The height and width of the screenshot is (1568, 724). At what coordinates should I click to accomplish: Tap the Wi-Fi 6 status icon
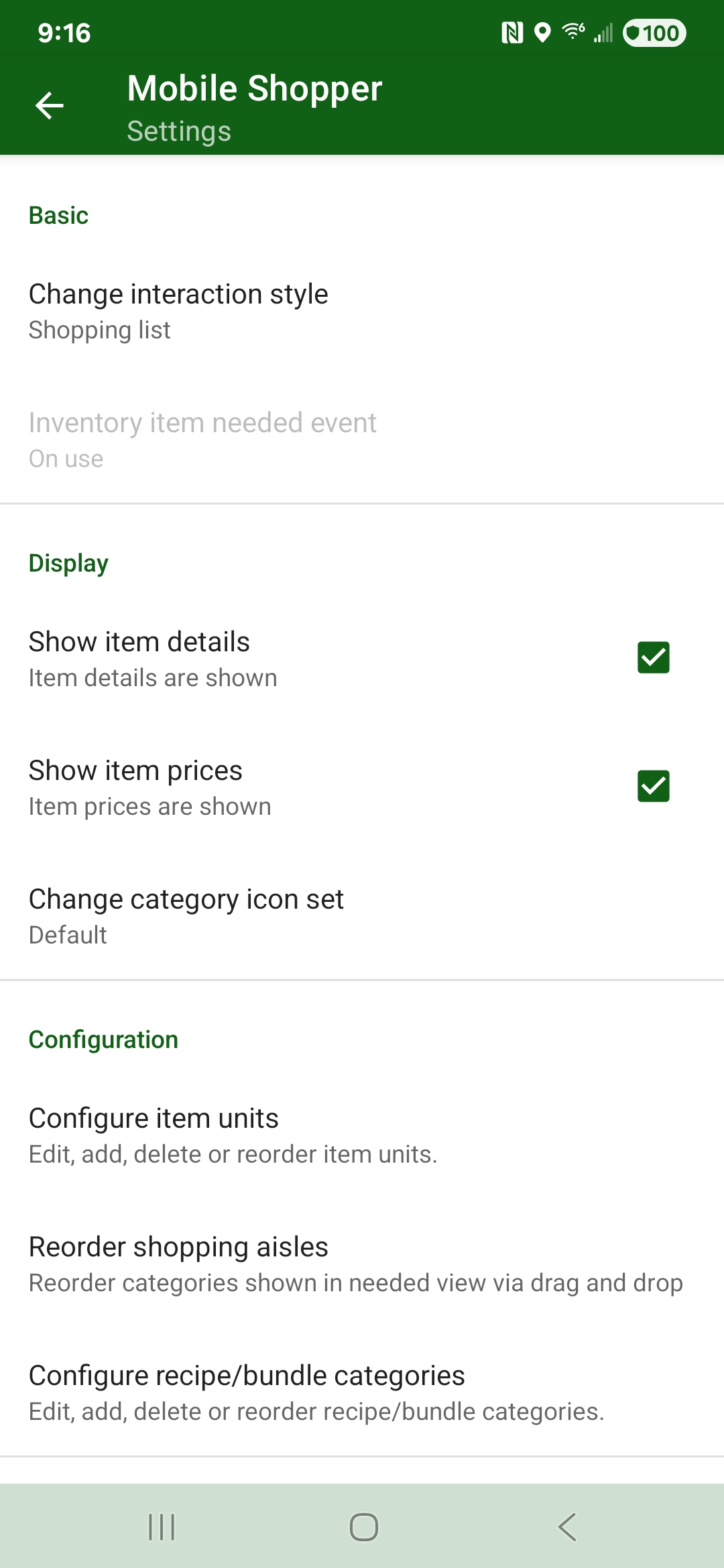572,32
